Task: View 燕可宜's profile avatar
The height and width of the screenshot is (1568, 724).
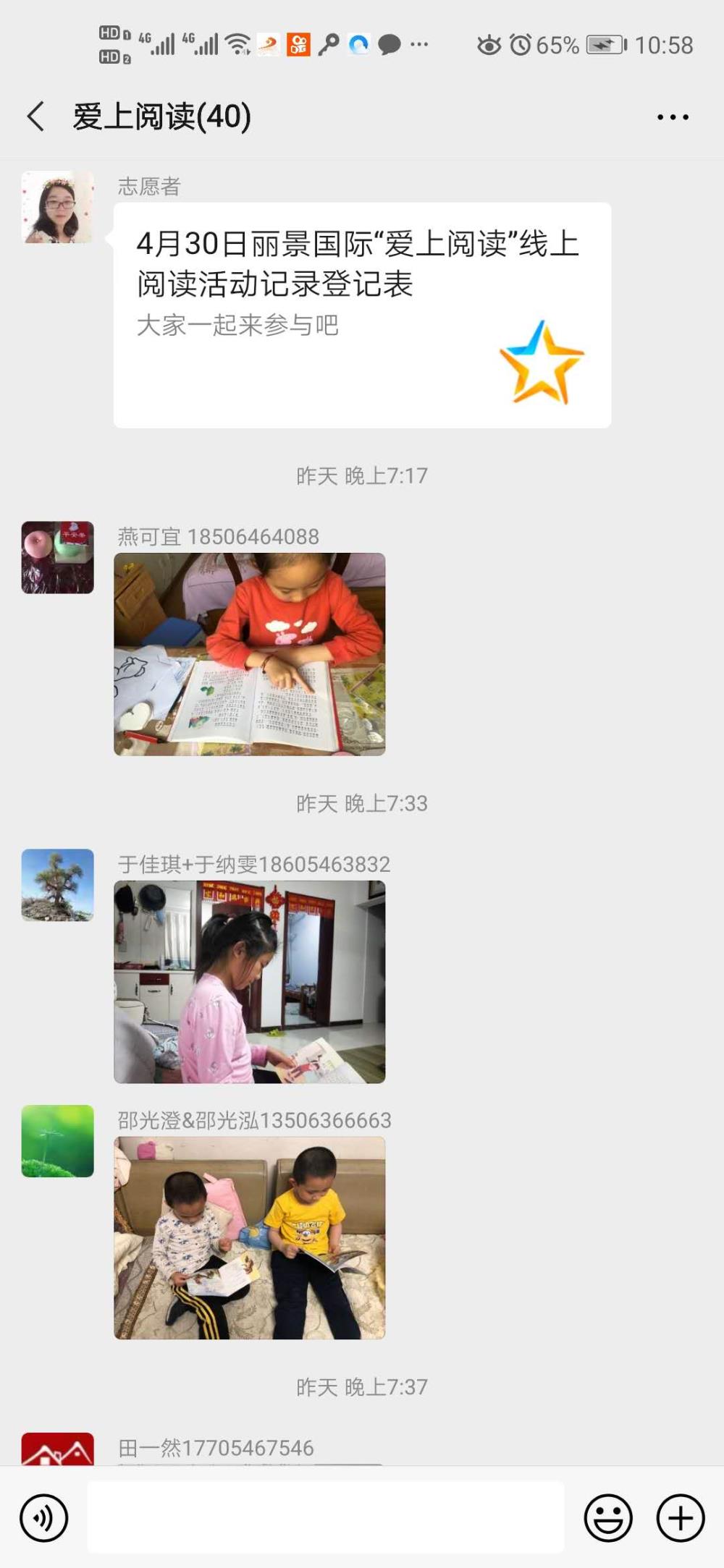Action: (x=58, y=557)
